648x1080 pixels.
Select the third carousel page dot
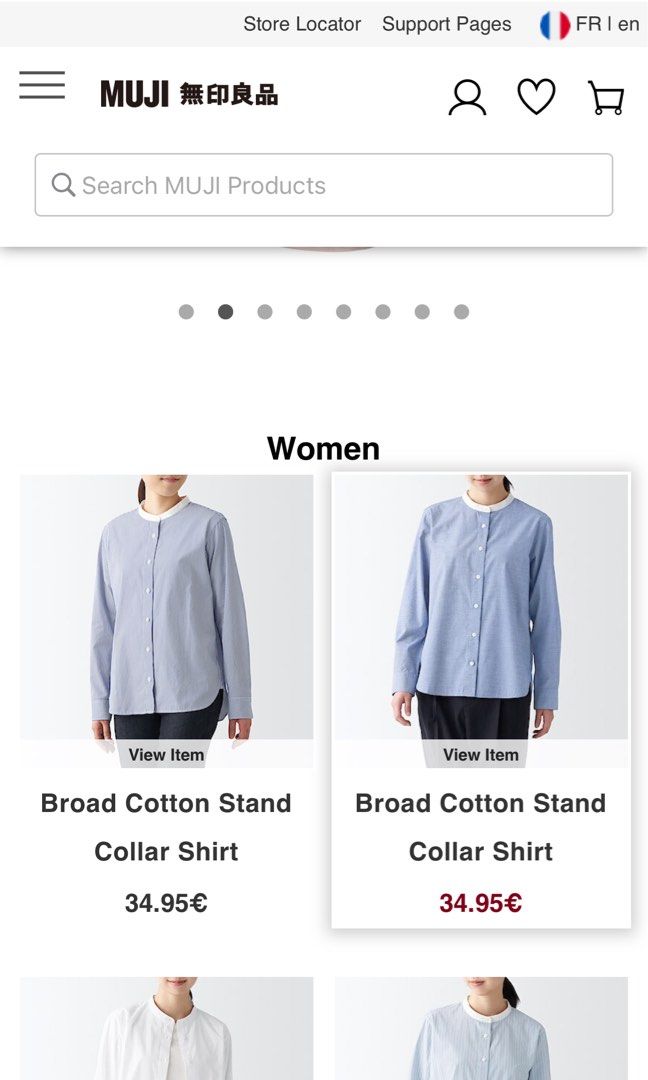[x=265, y=312]
